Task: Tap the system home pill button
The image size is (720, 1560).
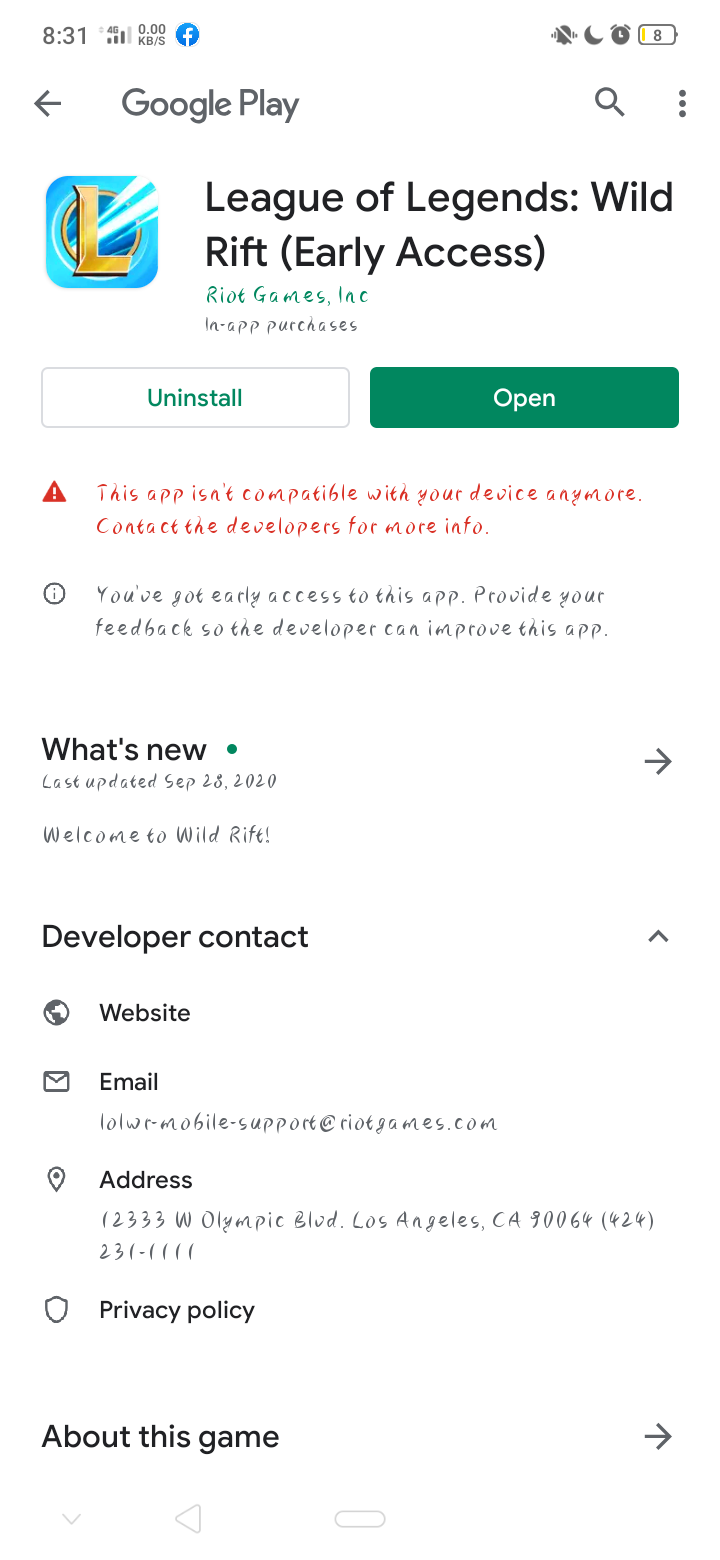Action: 360,1519
